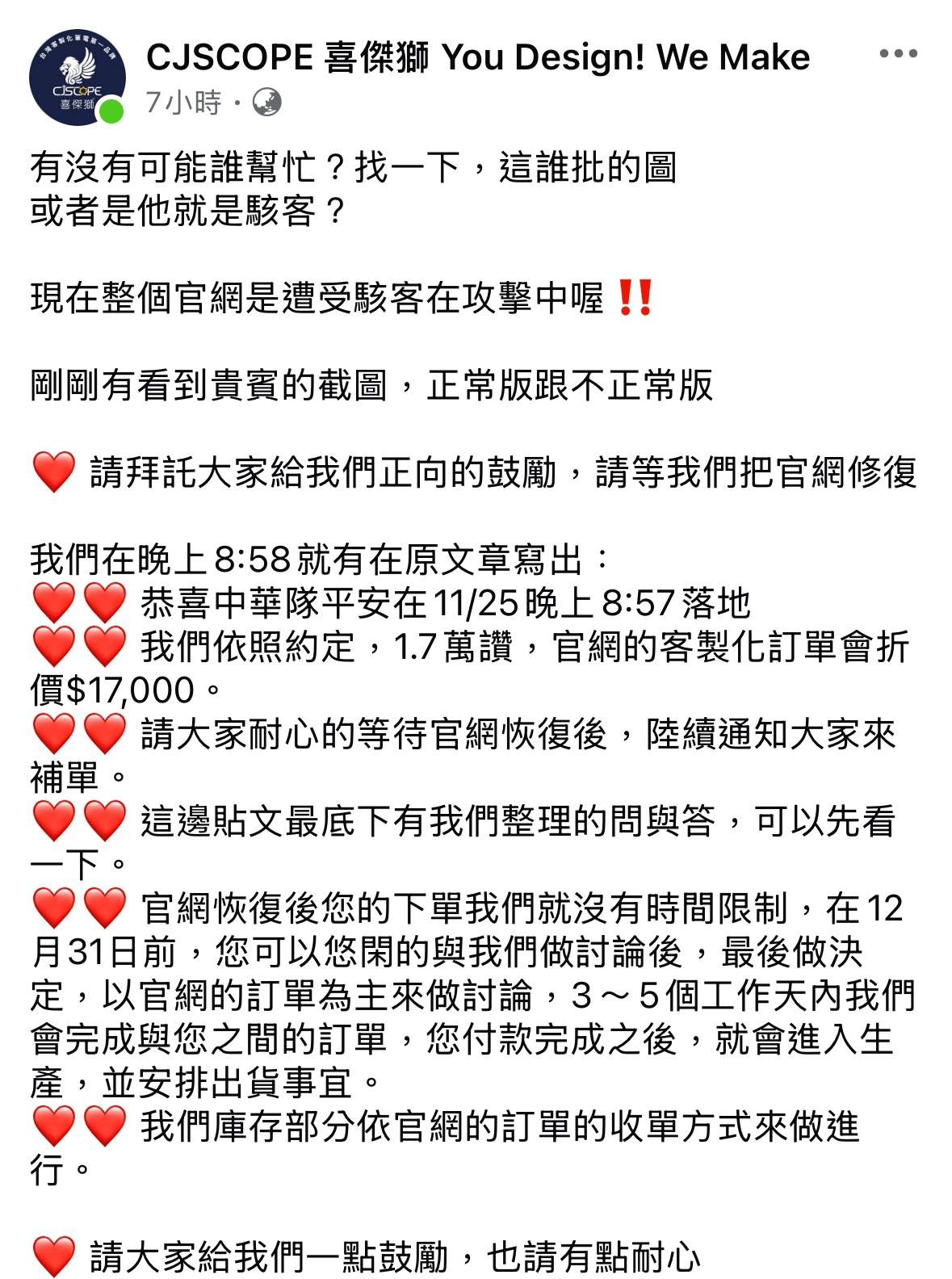Screen dimensions: 952x1279
Task: Open the post's three-dot overflow menu
Action: pos(898,54)
